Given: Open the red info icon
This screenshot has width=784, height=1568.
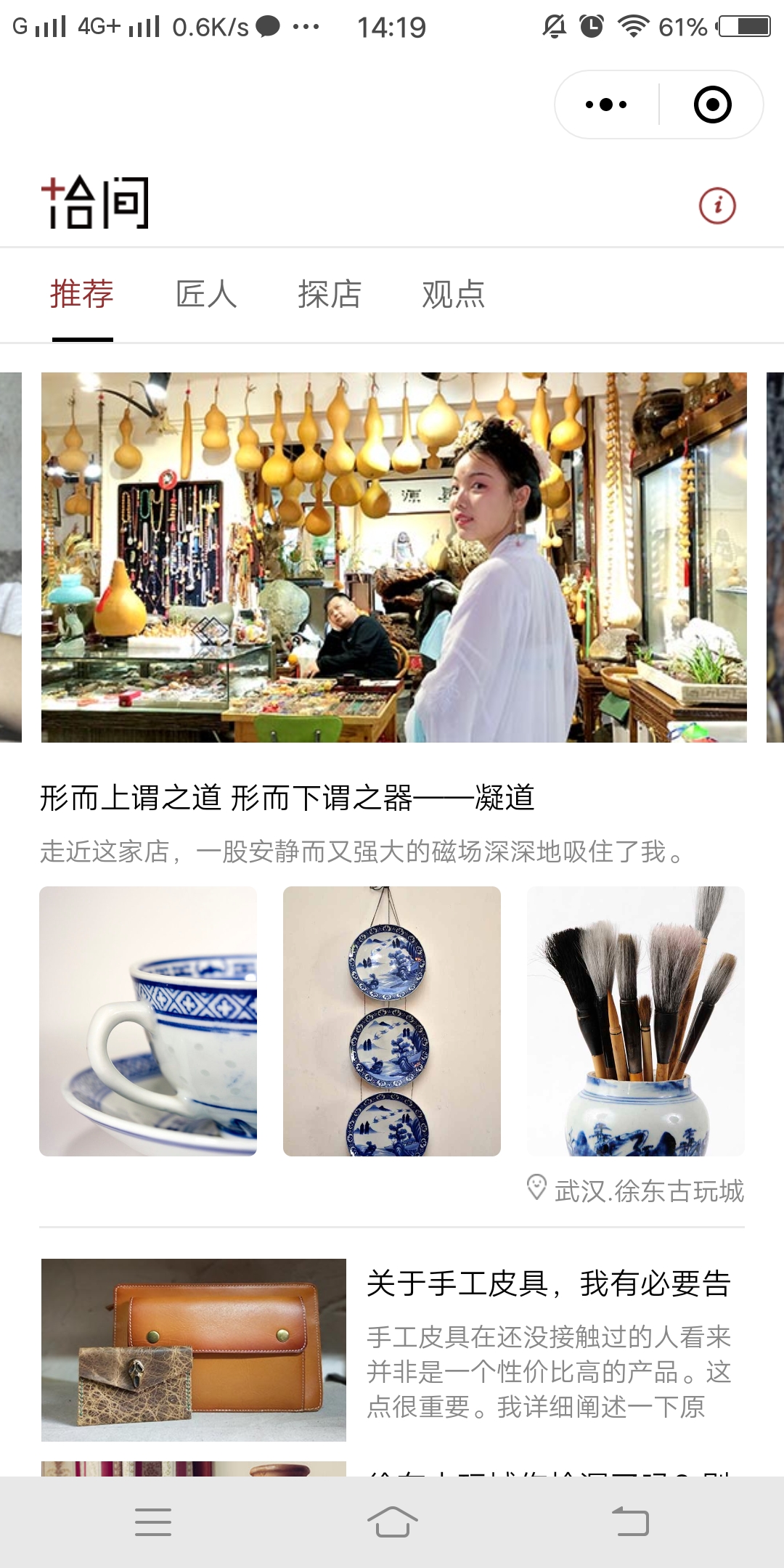Looking at the screenshot, I should pyautogui.click(x=717, y=205).
